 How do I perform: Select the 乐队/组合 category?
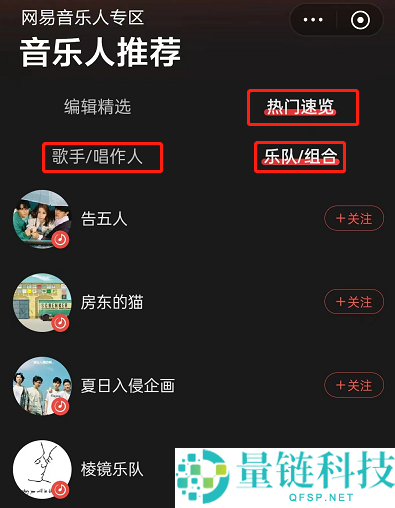pos(301,157)
